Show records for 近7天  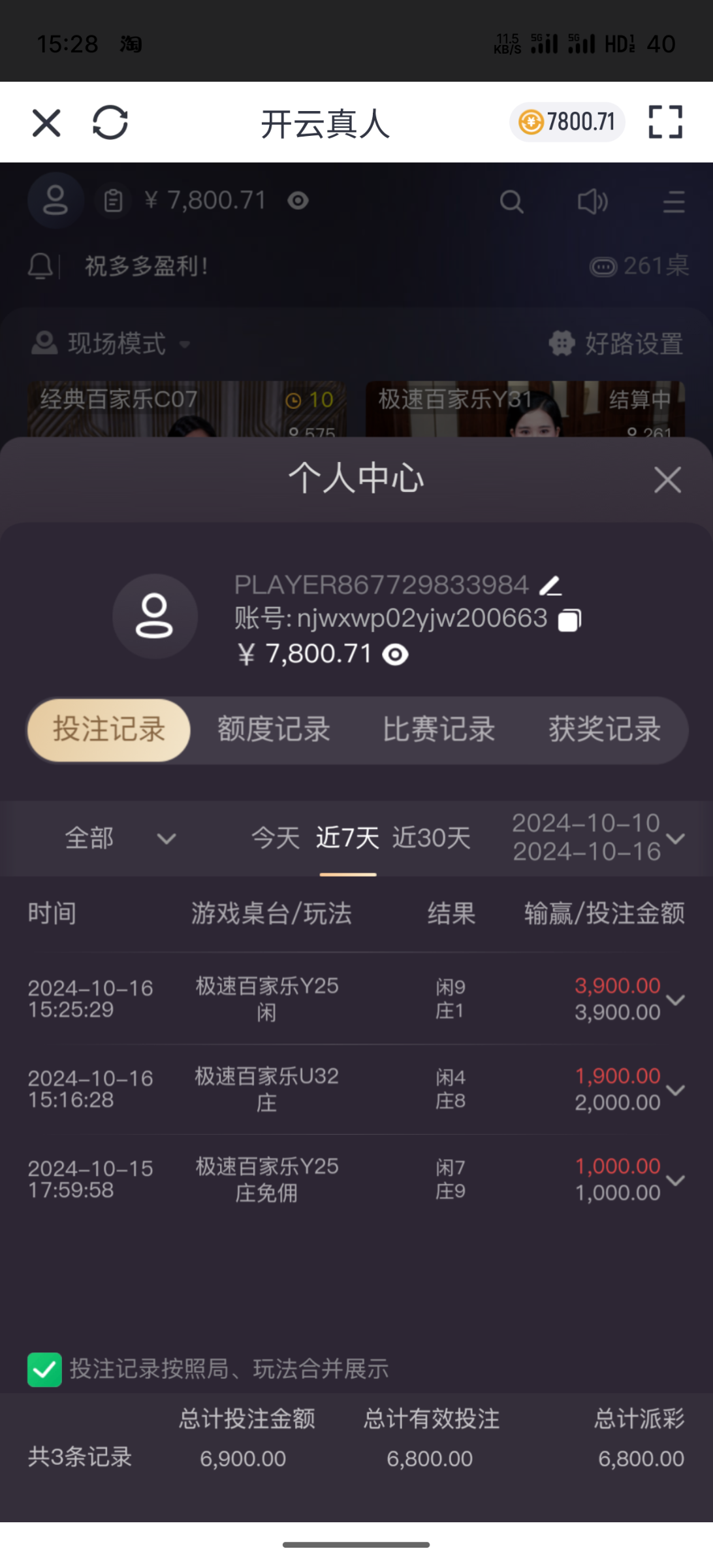click(x=347, y=838)
